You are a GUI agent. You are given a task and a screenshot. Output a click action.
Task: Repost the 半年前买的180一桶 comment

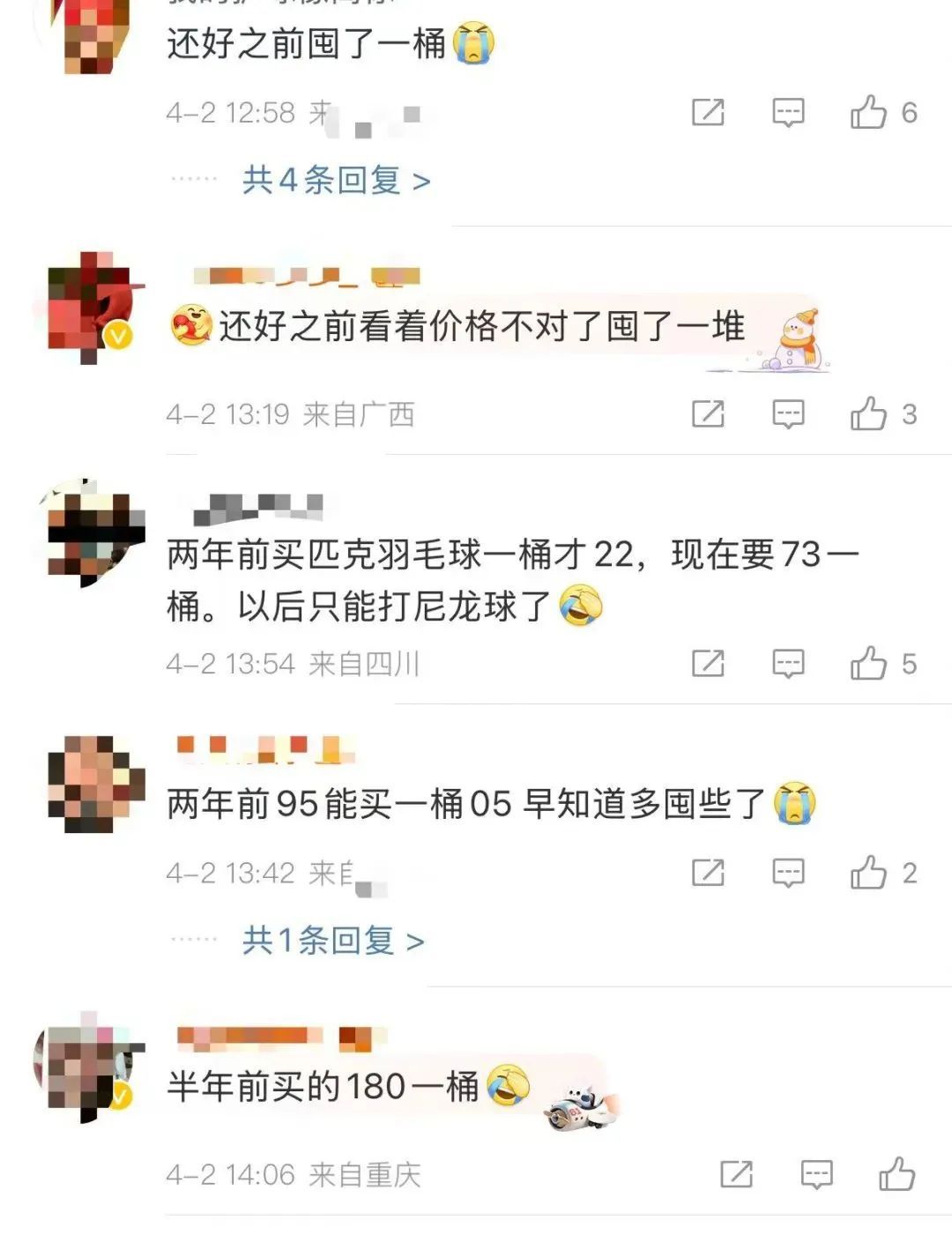736,1174
